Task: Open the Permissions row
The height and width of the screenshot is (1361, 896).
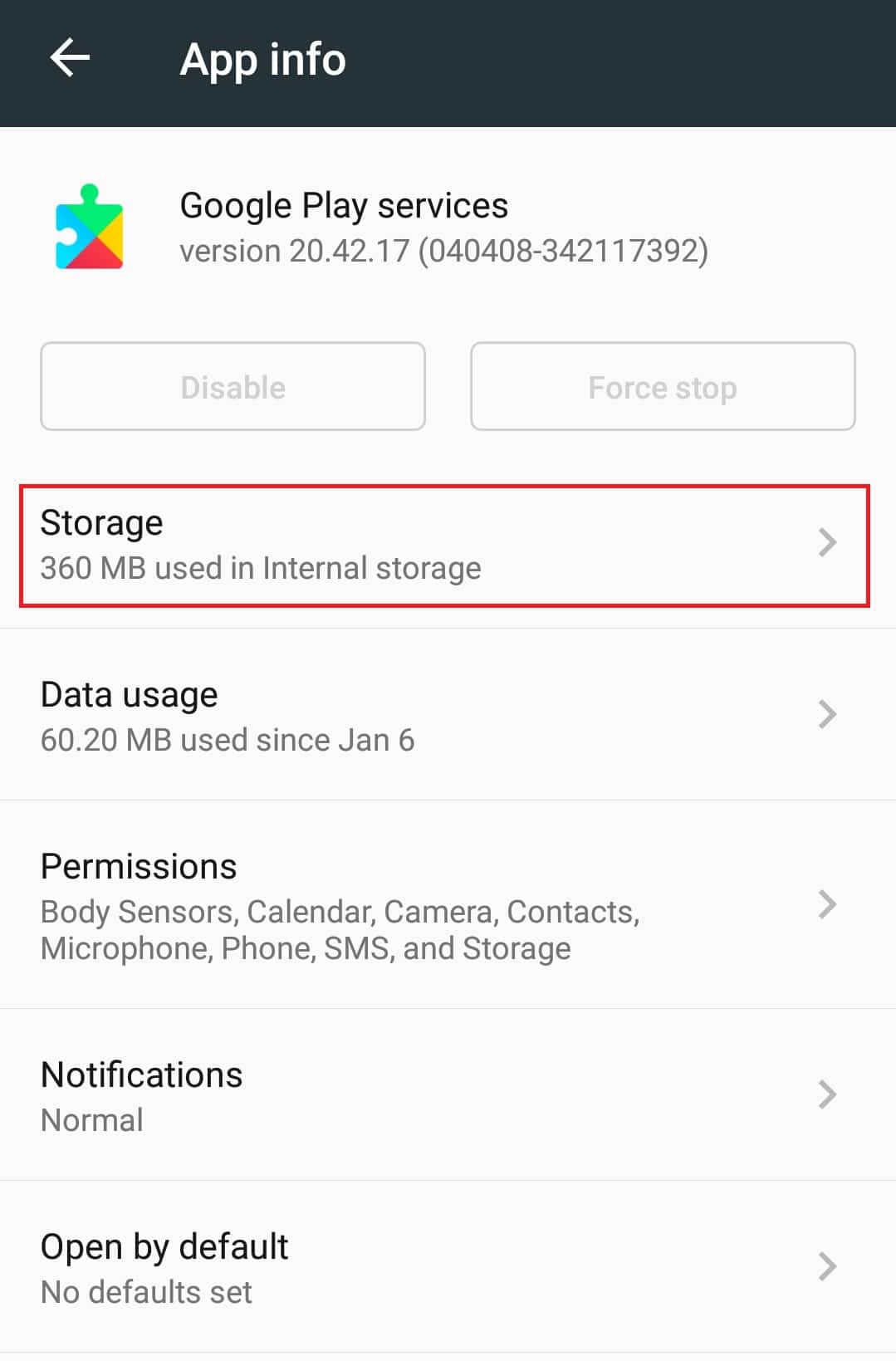Action: tap(444, 906)
